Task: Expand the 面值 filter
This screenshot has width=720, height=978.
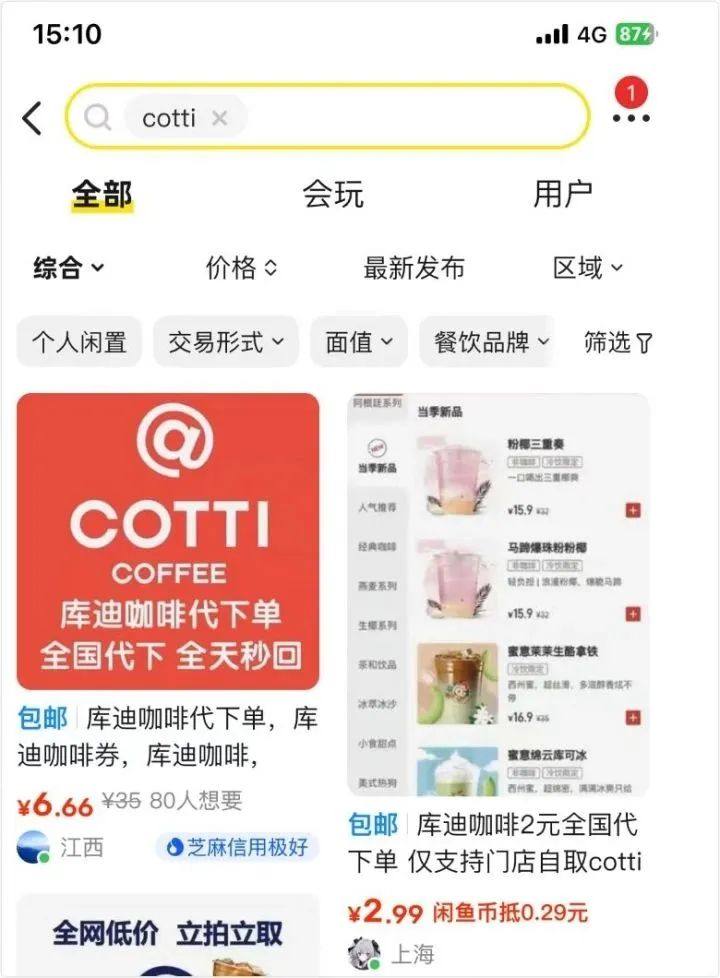Action: click(358, 342)
